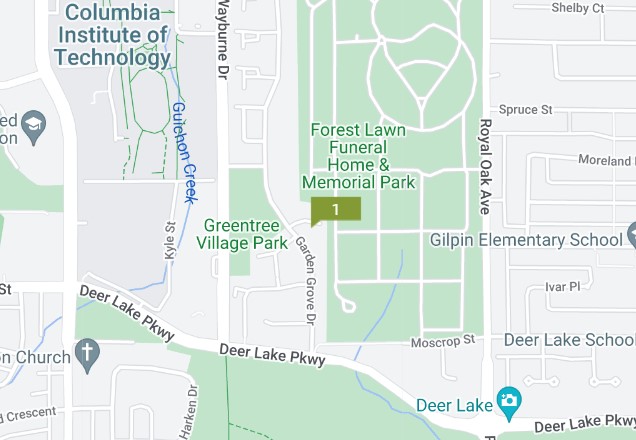Select Gilpin Elementary School place pin
This screenshot has height=440, width=636.
tap(632, 237)
